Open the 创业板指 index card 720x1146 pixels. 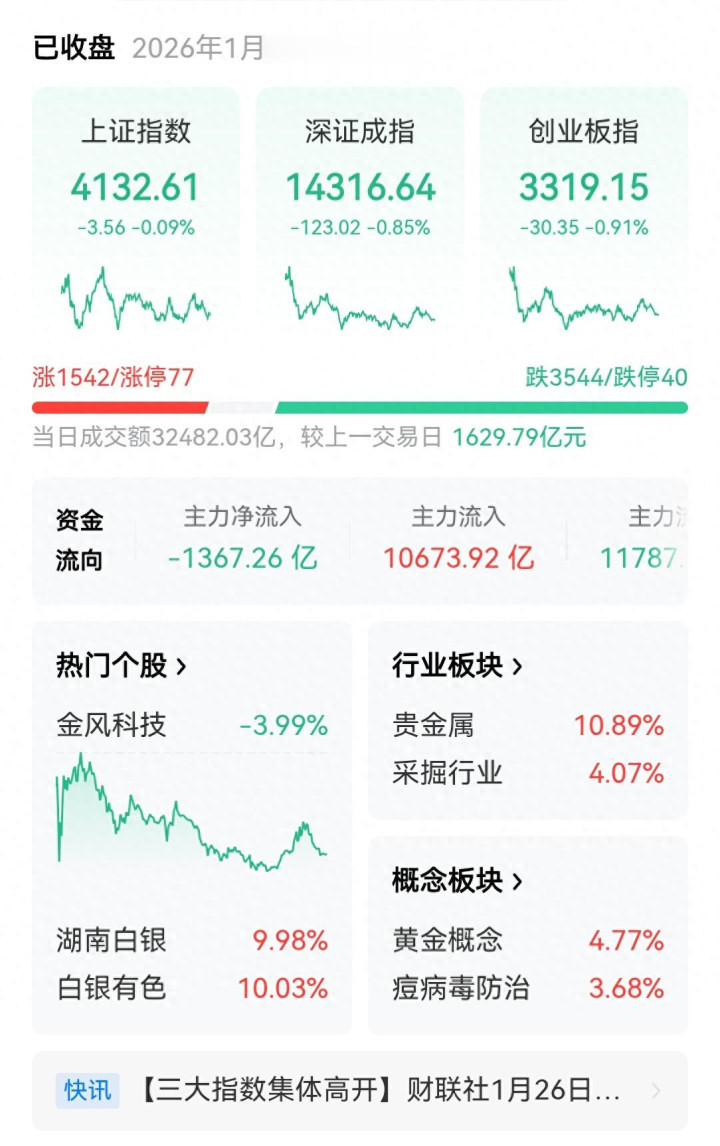coord(584,210)
